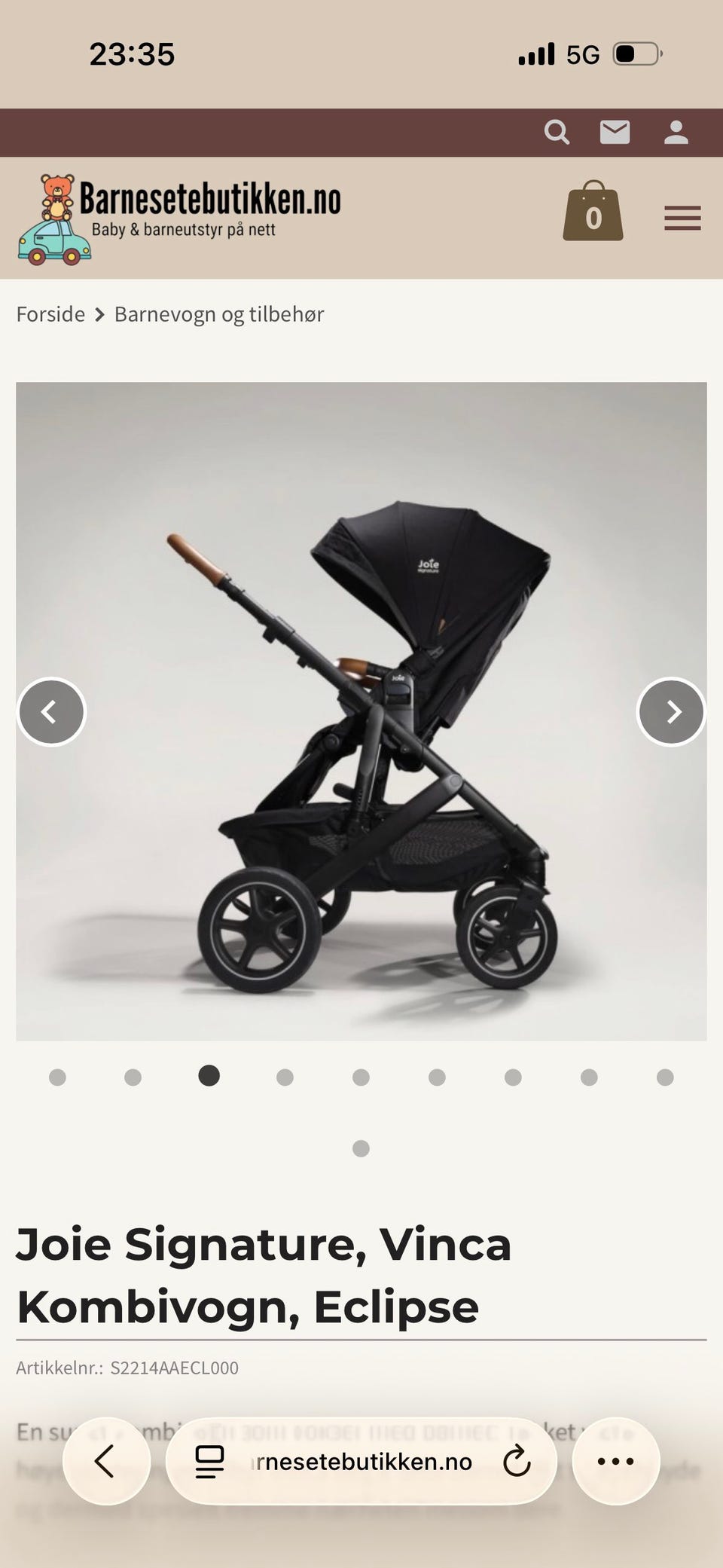This screenshot has width=723, height=1568.
Task: Open the user account icon
Action: [x=676, y=133]
